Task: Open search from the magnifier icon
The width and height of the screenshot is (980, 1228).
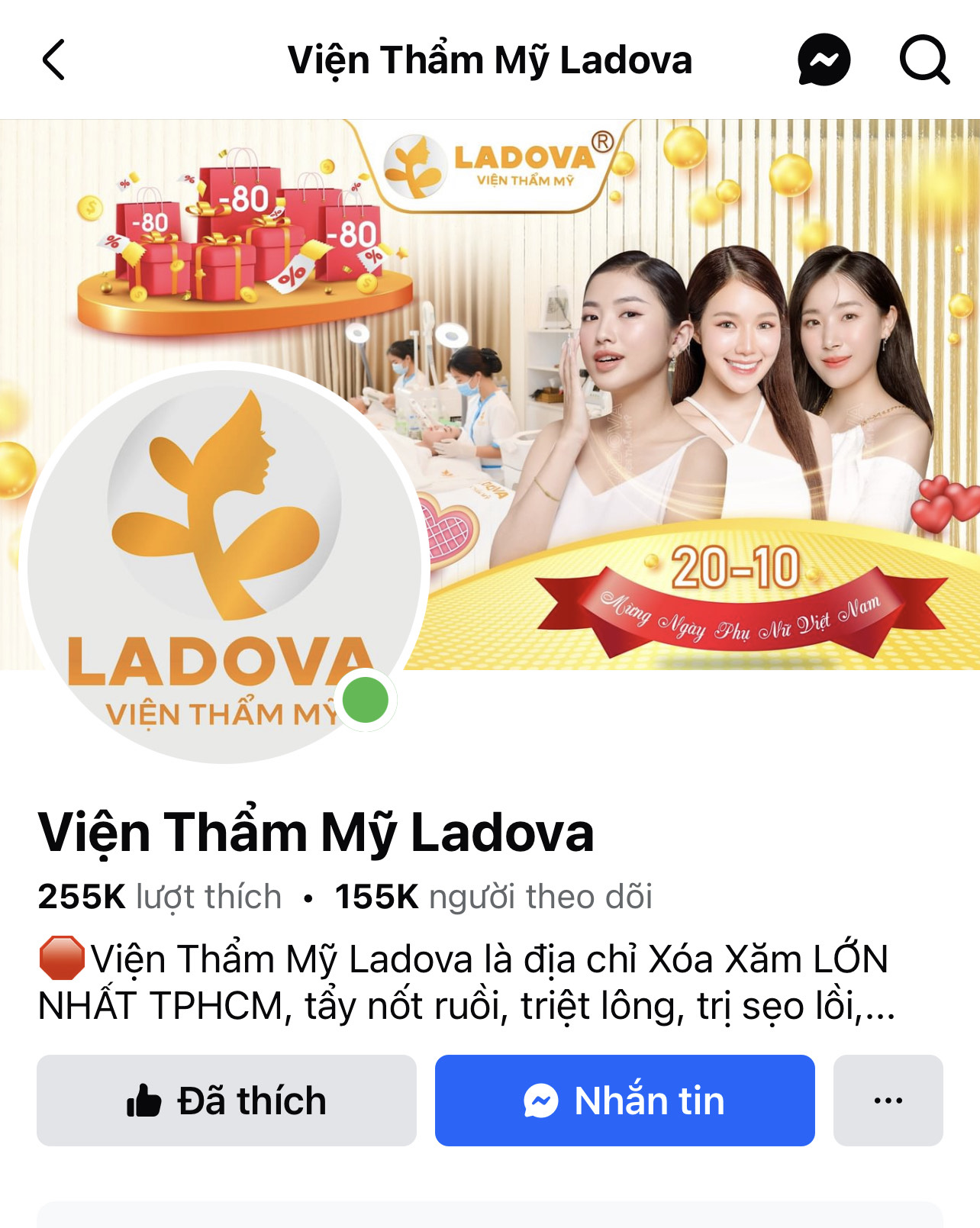Action: [x=924, y=60]
